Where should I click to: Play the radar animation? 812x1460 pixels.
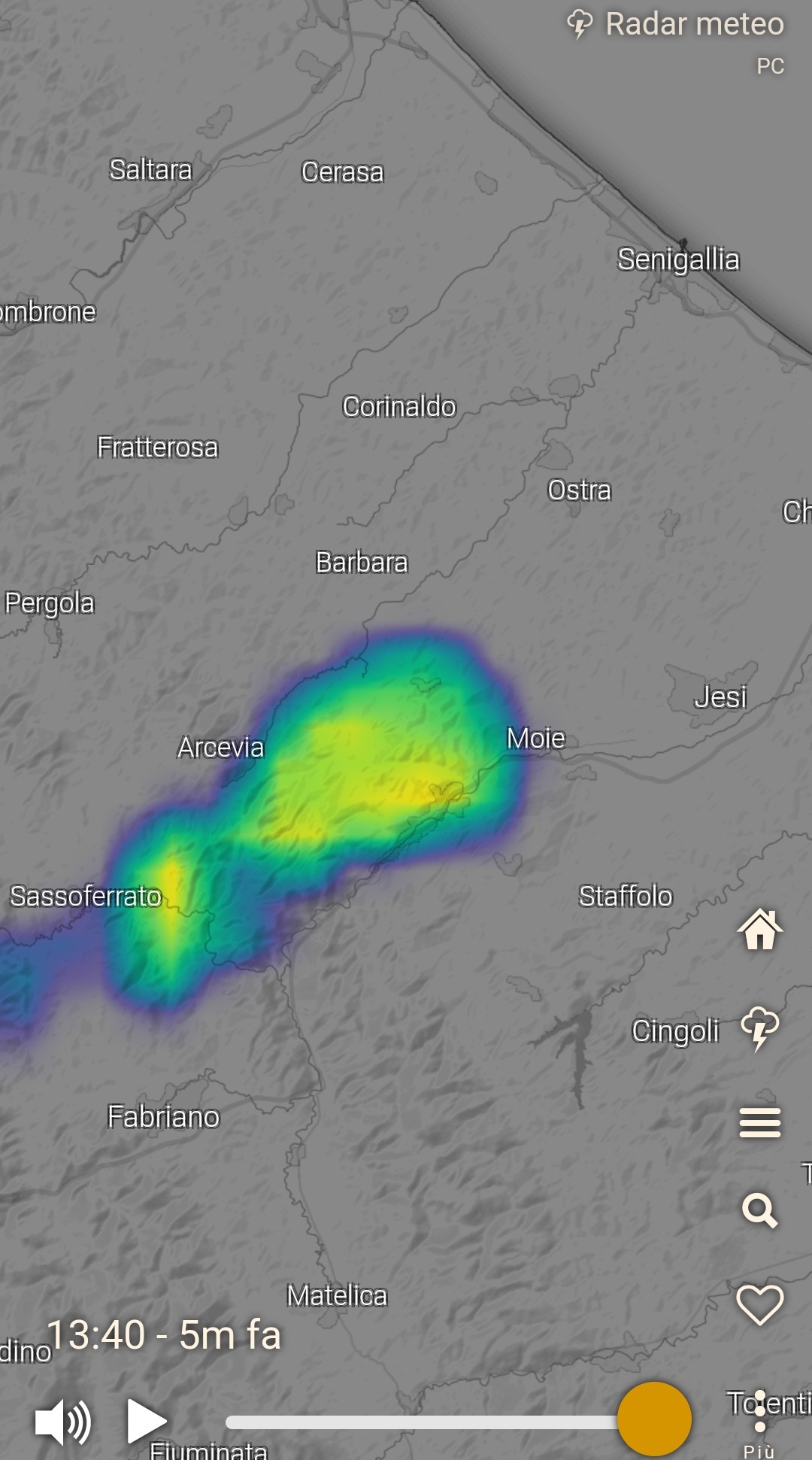(x=146, y=1421)
